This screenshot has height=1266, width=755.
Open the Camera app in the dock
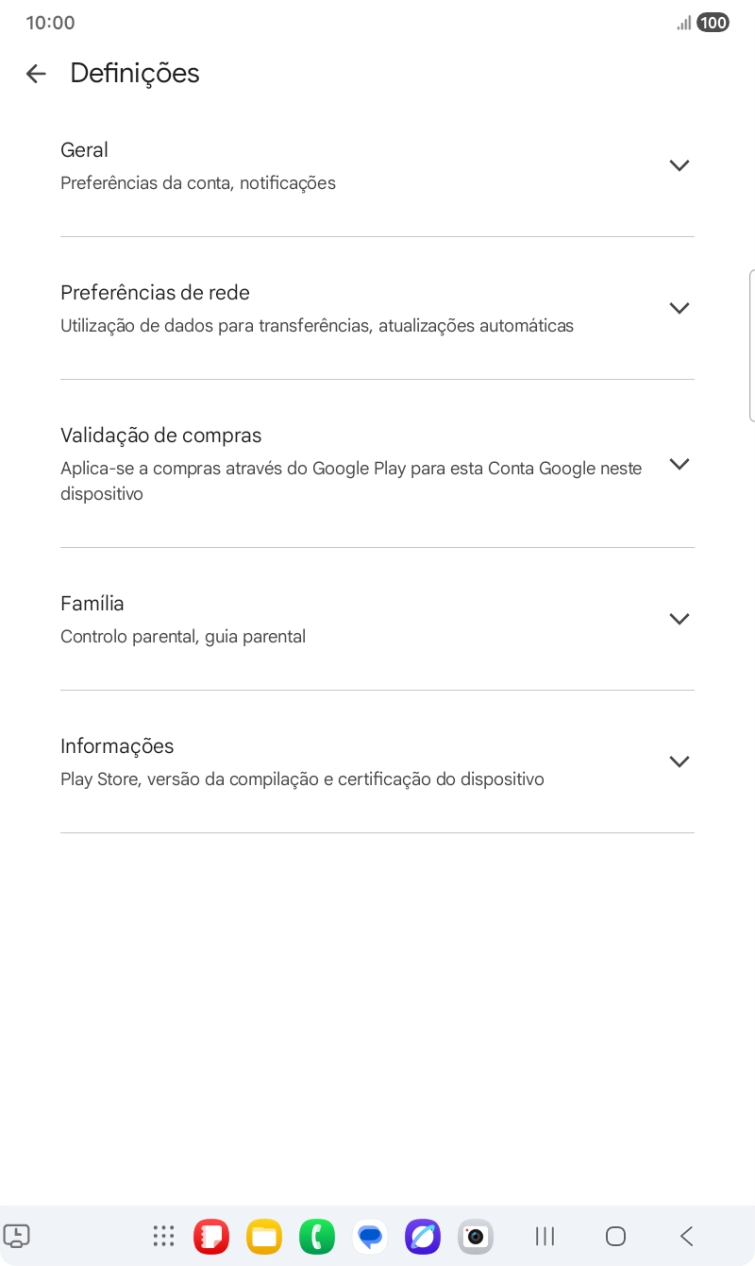(474, 1236)
